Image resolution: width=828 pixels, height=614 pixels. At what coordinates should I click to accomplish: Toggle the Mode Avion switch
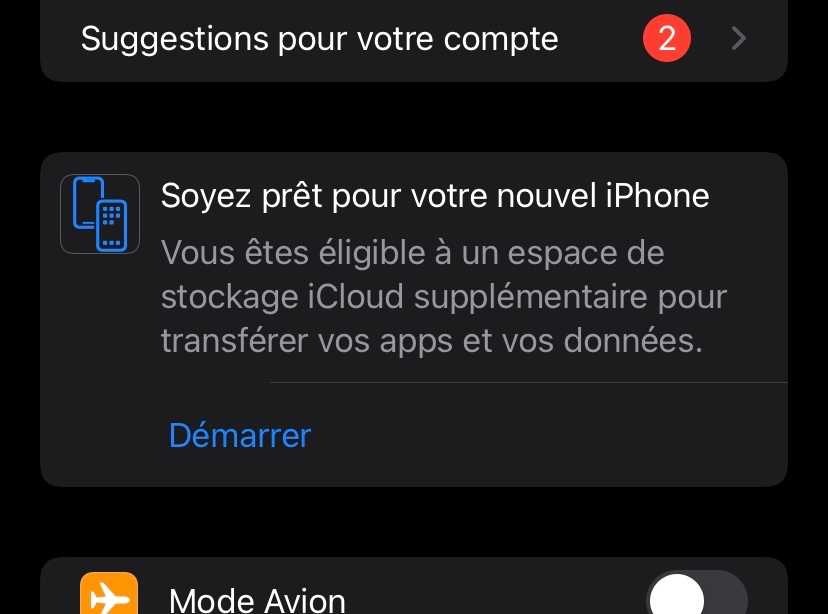[696, 596]
